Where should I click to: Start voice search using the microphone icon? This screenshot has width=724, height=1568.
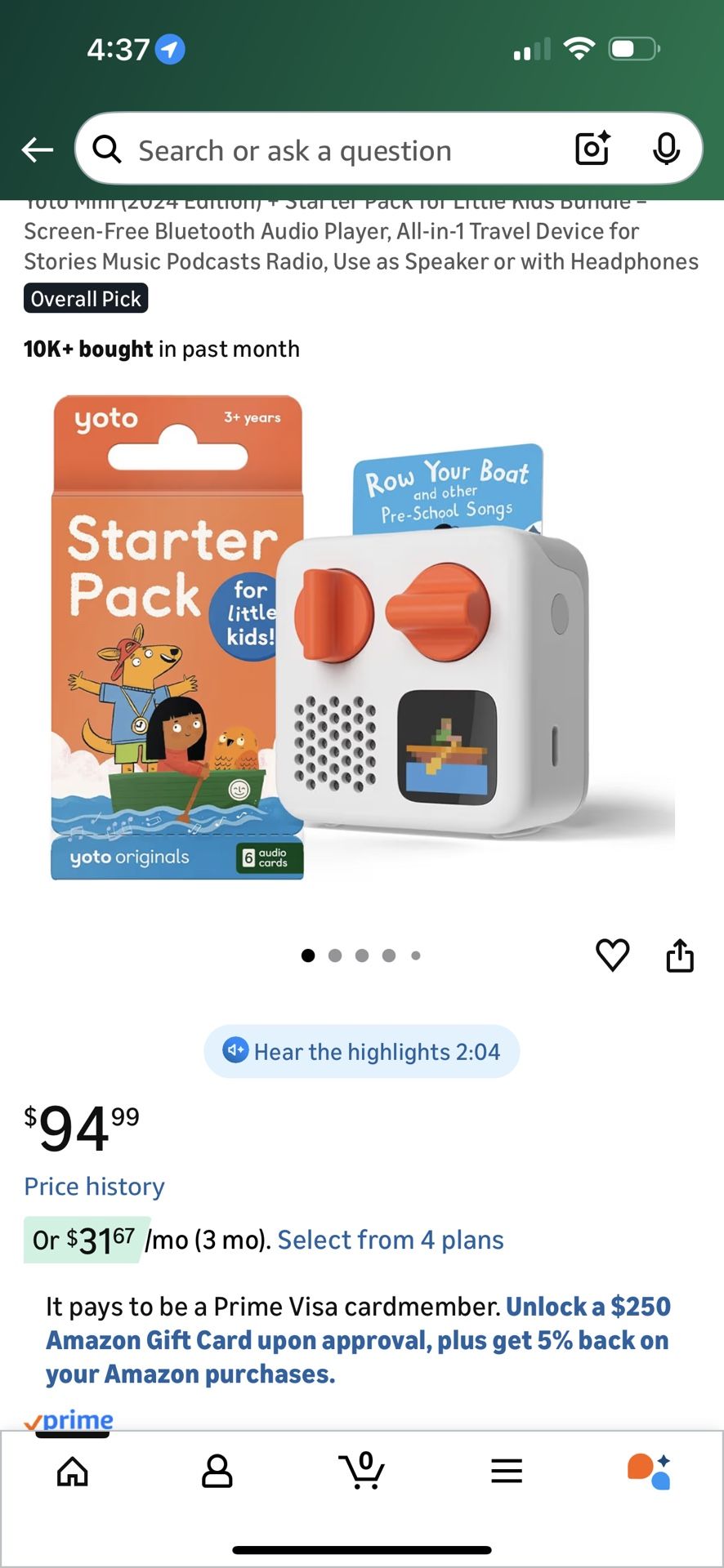pos(668,149)
